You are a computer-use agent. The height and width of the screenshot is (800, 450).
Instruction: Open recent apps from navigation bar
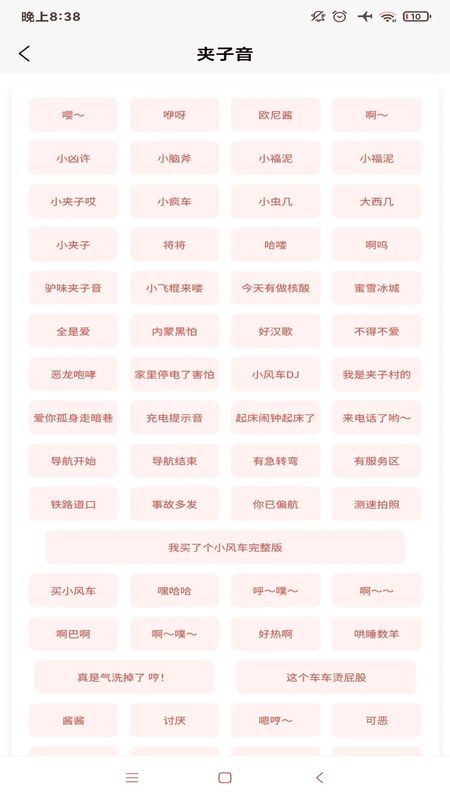click(x=132, y=778)
